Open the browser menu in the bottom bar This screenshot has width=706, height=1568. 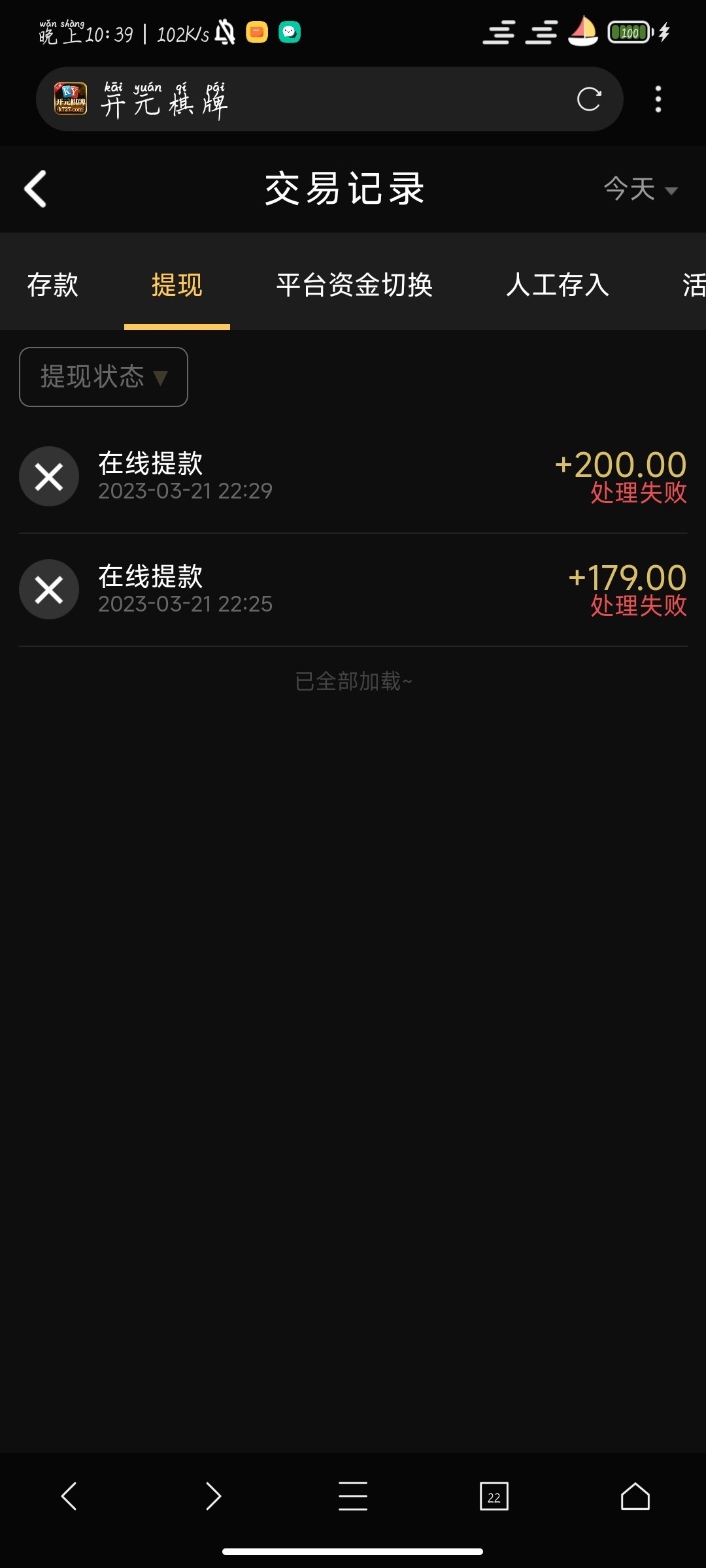point(353,1495)
